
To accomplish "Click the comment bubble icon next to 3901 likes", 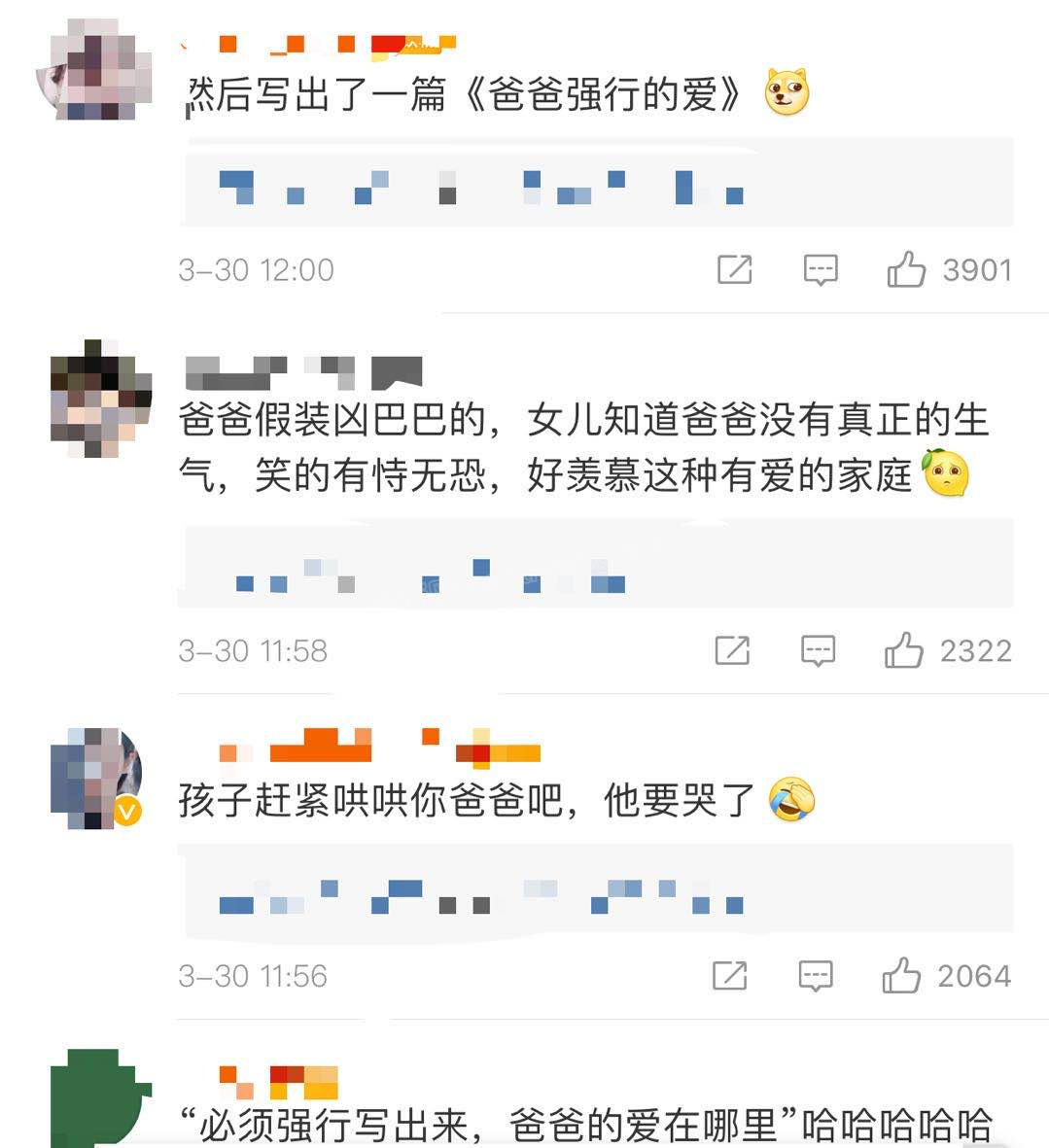I will tap(820, 269).
